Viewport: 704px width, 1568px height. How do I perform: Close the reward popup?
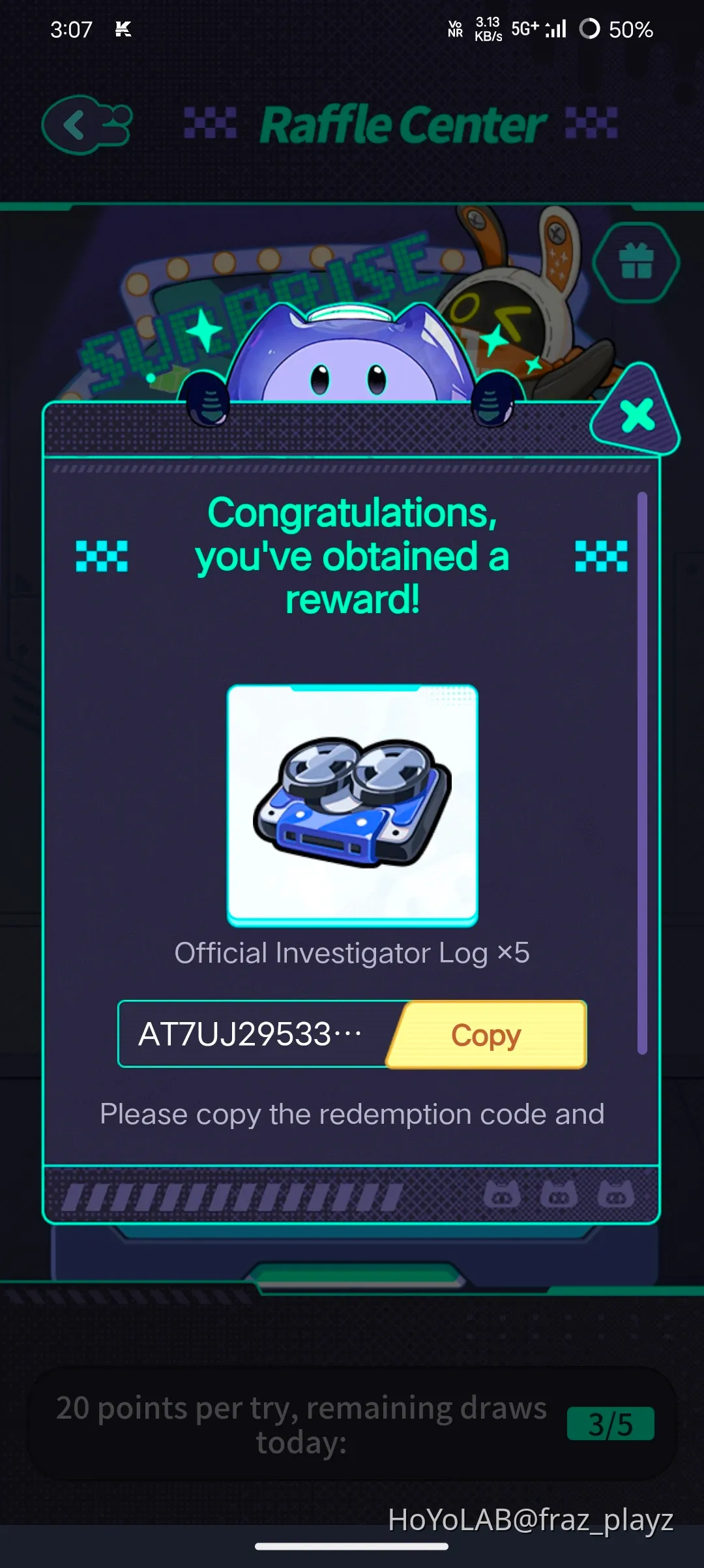tap(637, 415)
